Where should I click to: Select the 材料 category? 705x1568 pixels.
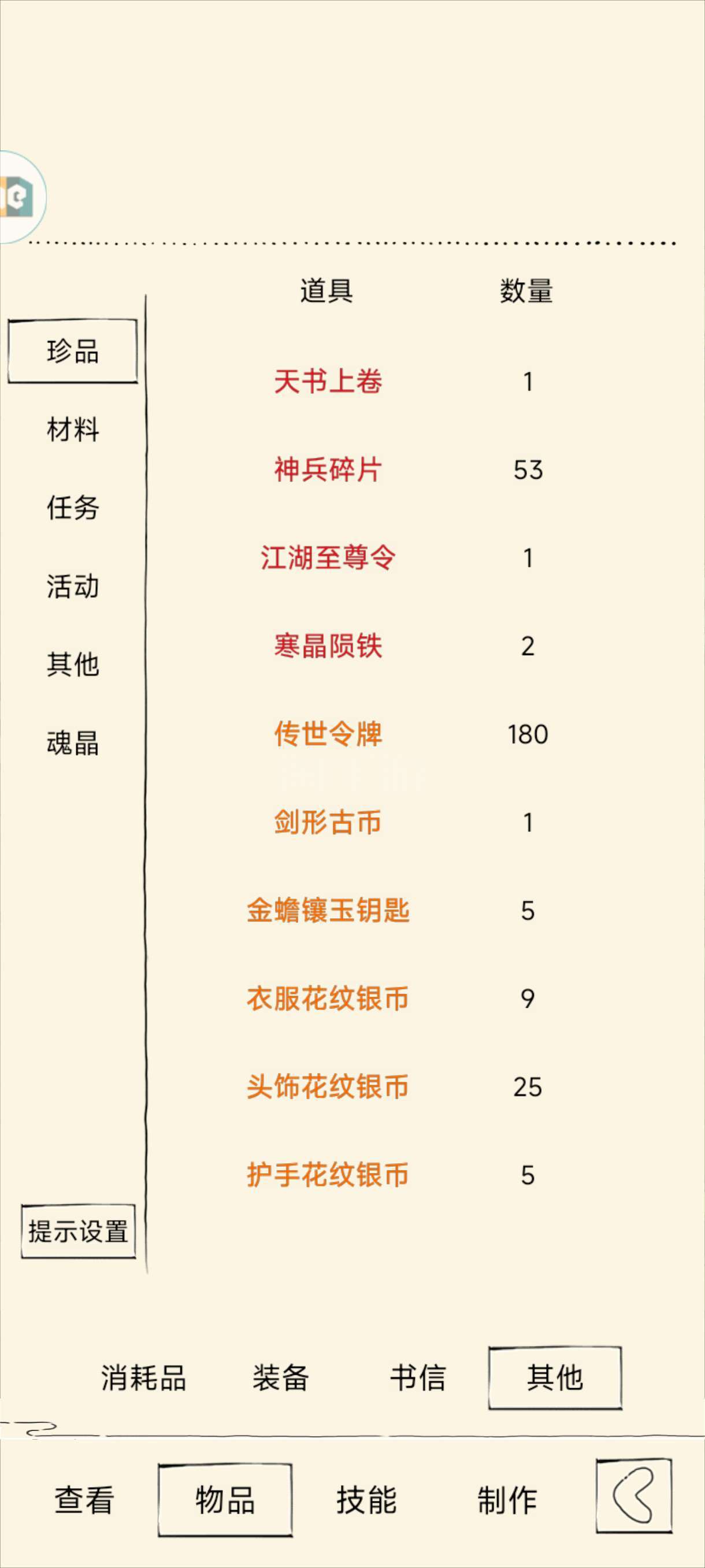(x=73, y=430)
